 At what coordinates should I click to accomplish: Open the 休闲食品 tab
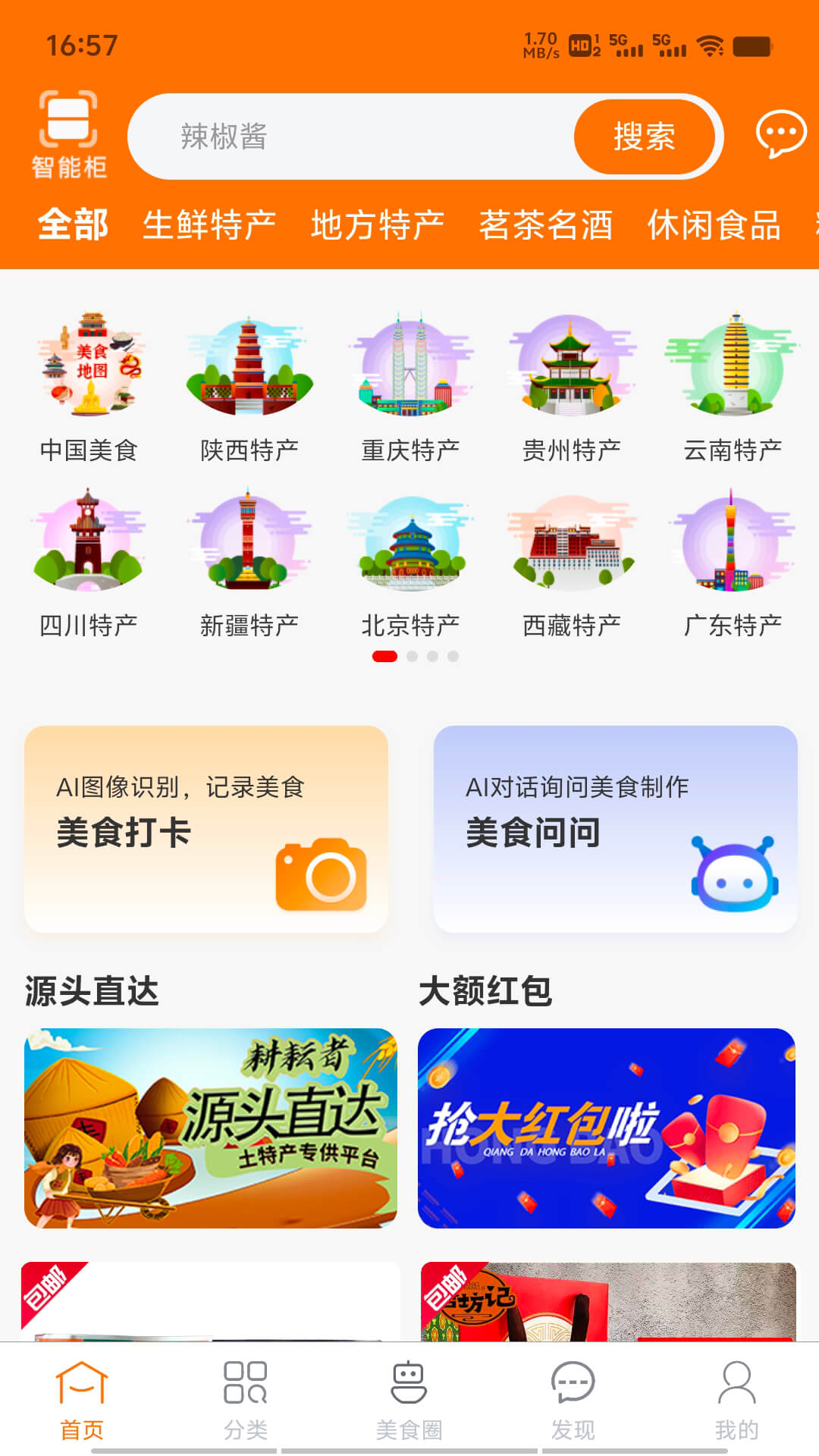pyautogui.click(x=714, y=225)
